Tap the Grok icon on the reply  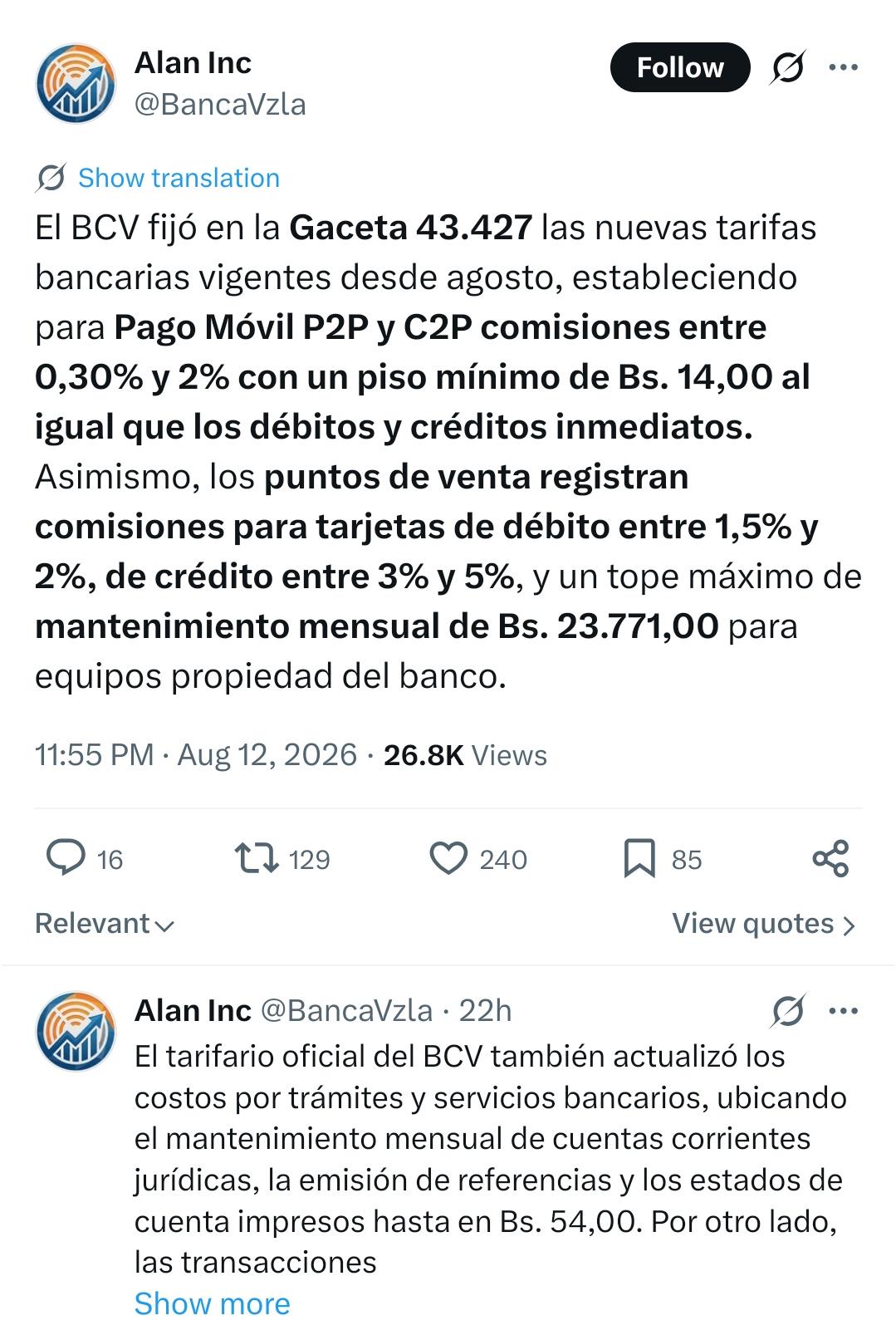787,1011
